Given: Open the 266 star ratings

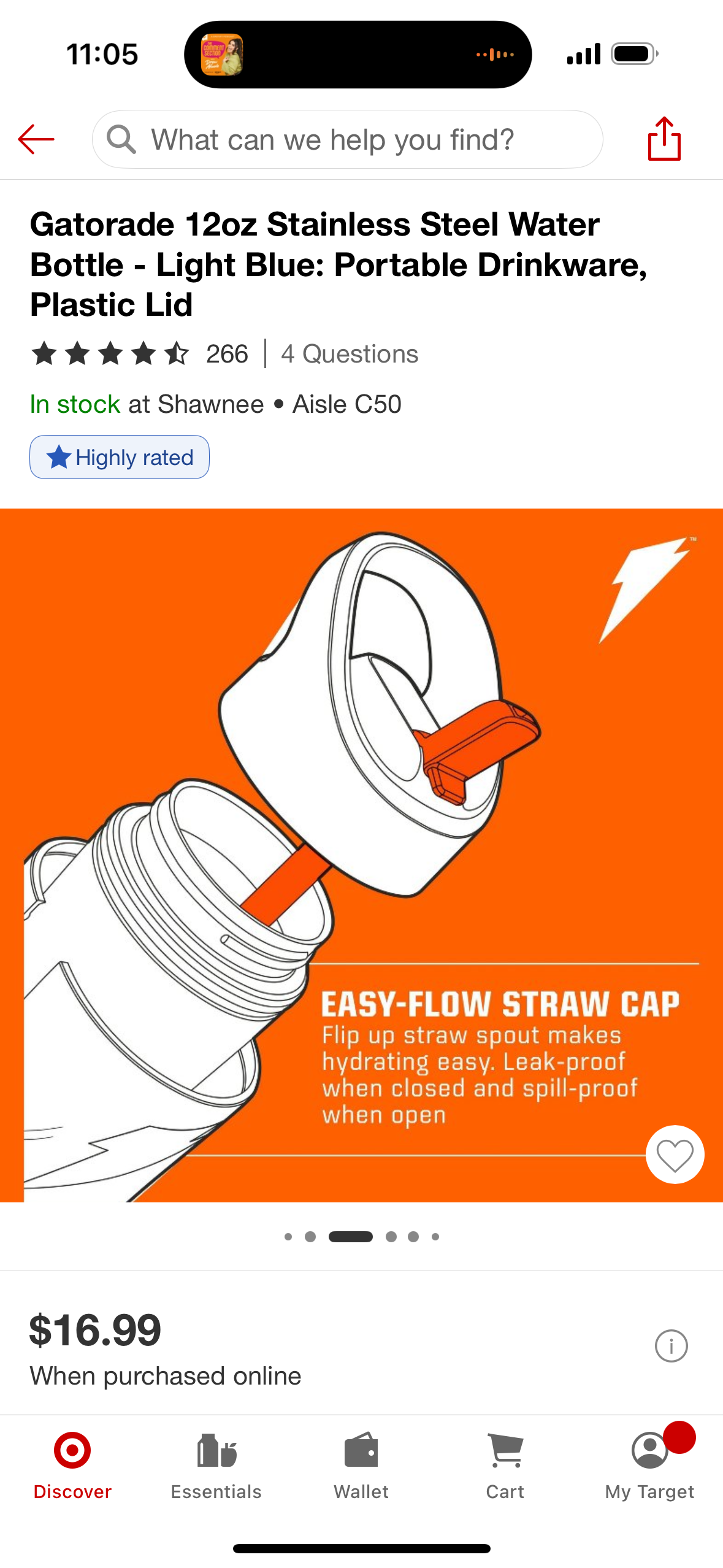Looking at the screenshot, I should (140, 354).
